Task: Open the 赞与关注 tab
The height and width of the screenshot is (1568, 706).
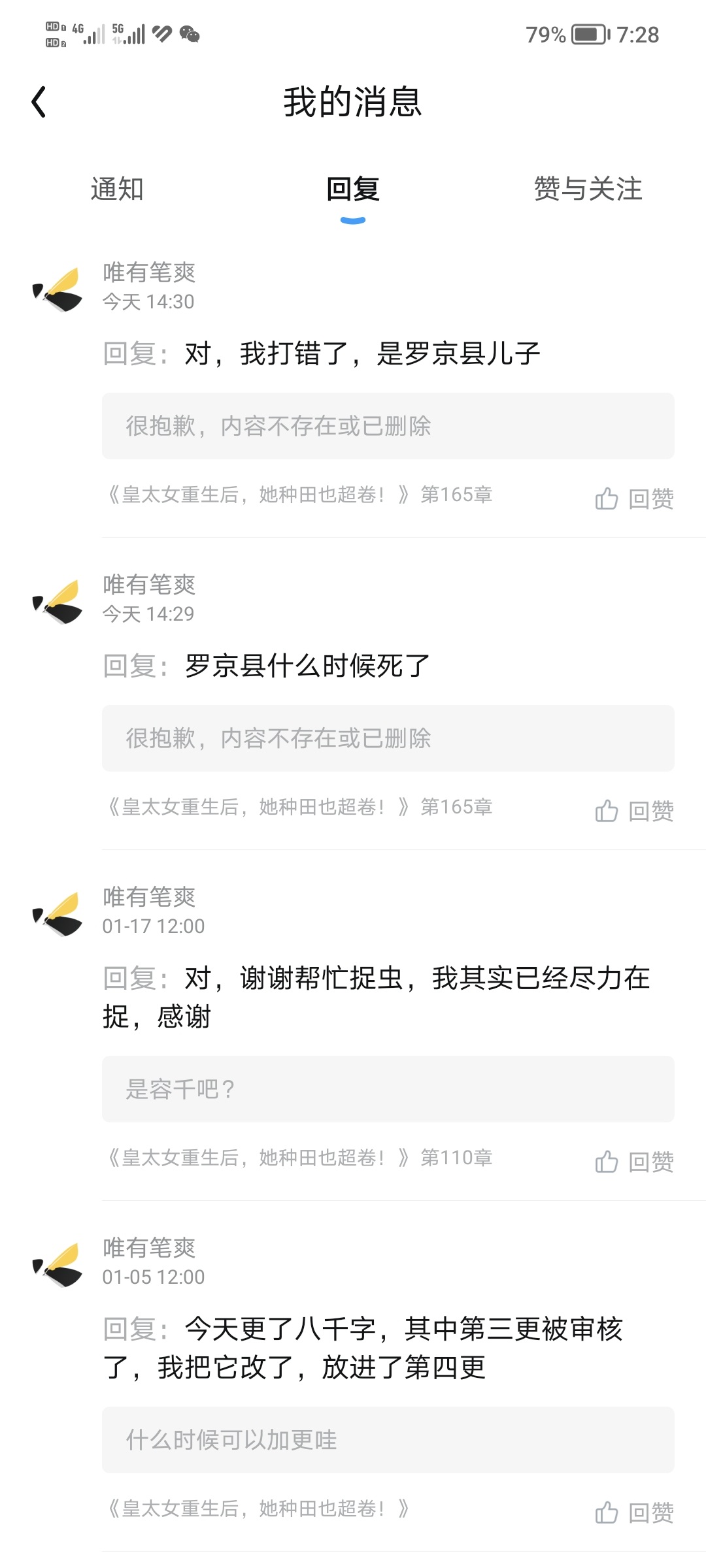Action: click(x=588, y=189)
